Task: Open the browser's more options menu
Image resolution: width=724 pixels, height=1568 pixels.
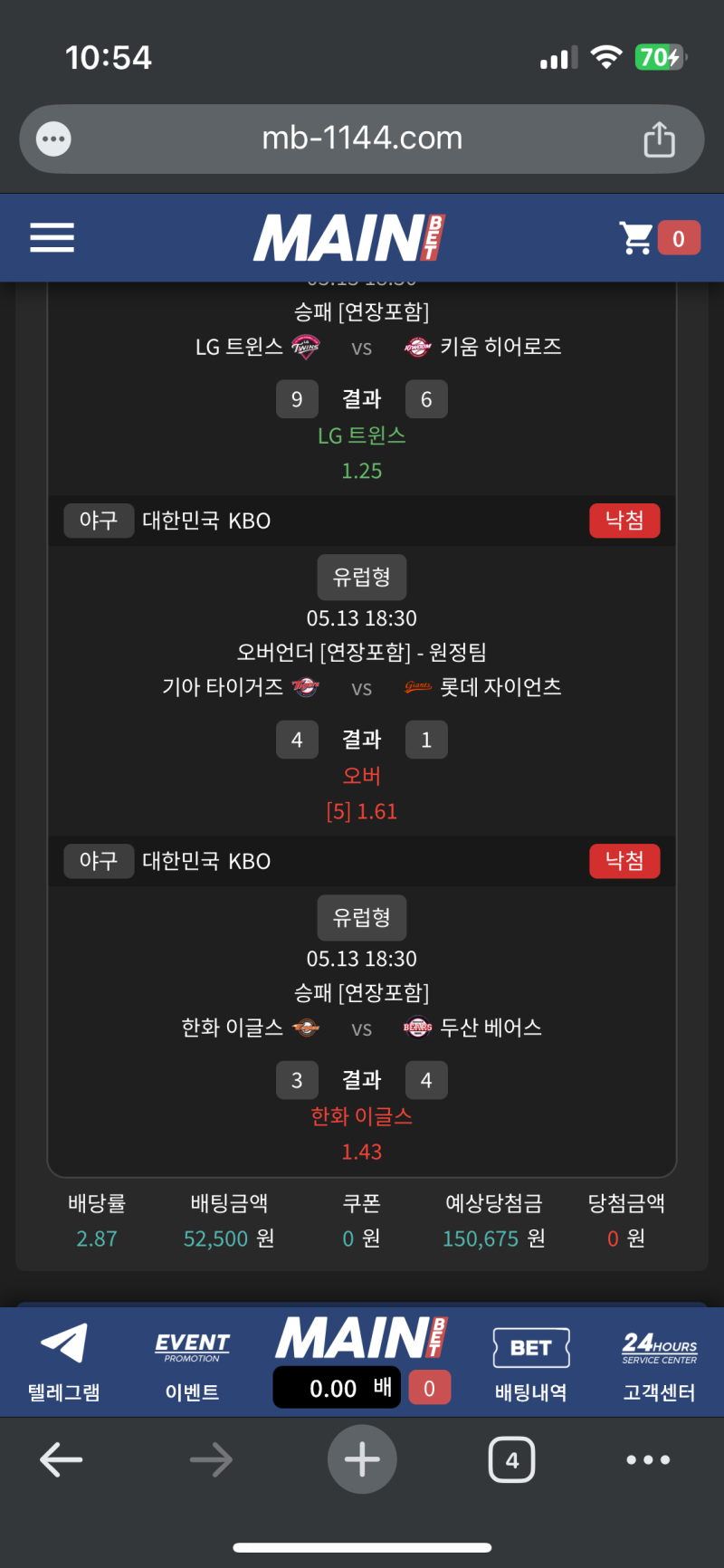Action: click(x=648, y=1459)
